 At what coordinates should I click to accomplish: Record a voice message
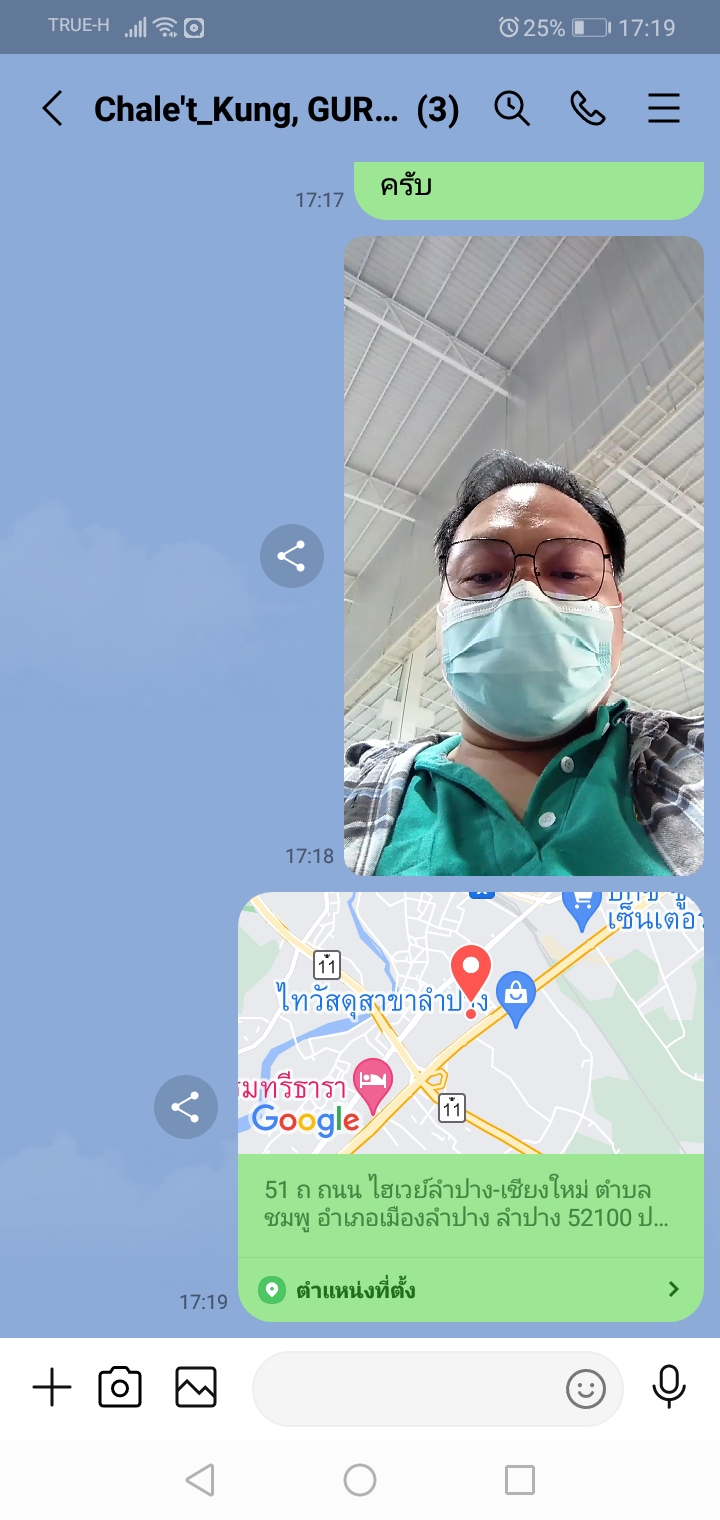(x=669, y=1388)
